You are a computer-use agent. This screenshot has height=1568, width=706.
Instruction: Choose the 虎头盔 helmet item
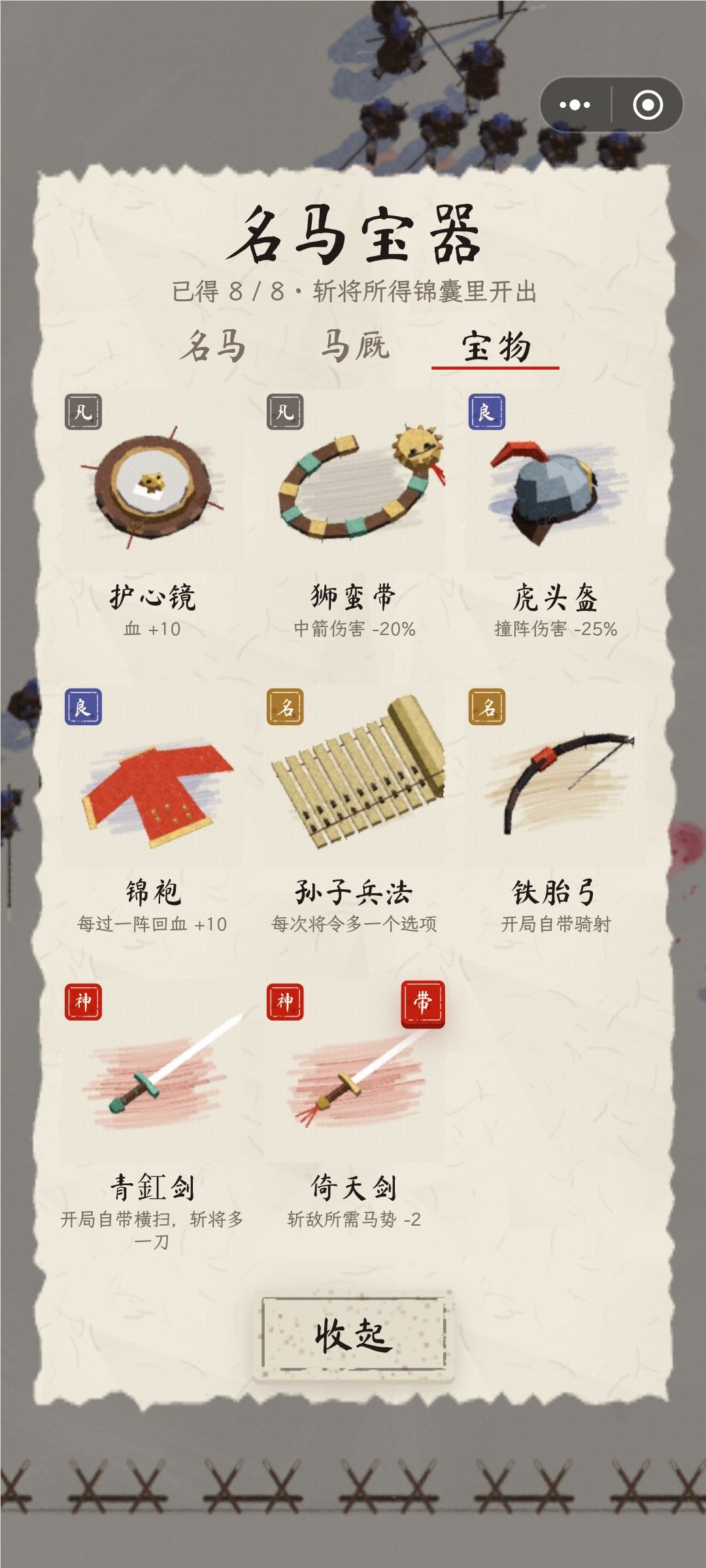pyautogui.click(x=556, y=516)
